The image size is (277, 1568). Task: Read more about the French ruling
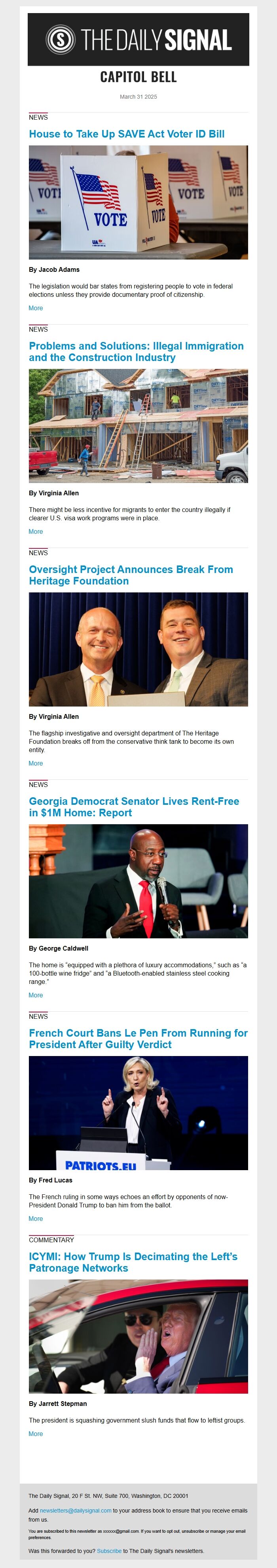(36, 1218)
